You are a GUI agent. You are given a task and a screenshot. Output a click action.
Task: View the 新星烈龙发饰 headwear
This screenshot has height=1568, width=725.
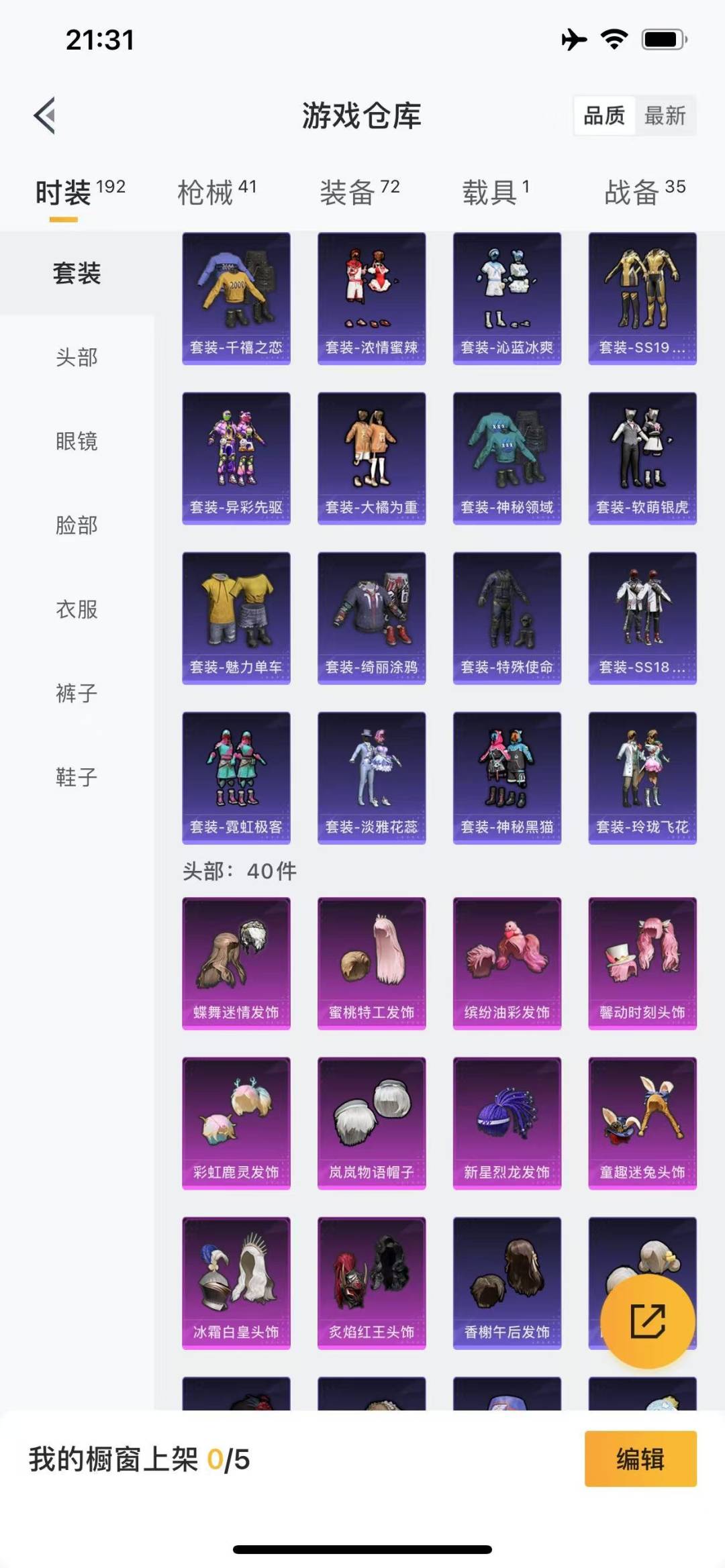tap(507, 1123)
